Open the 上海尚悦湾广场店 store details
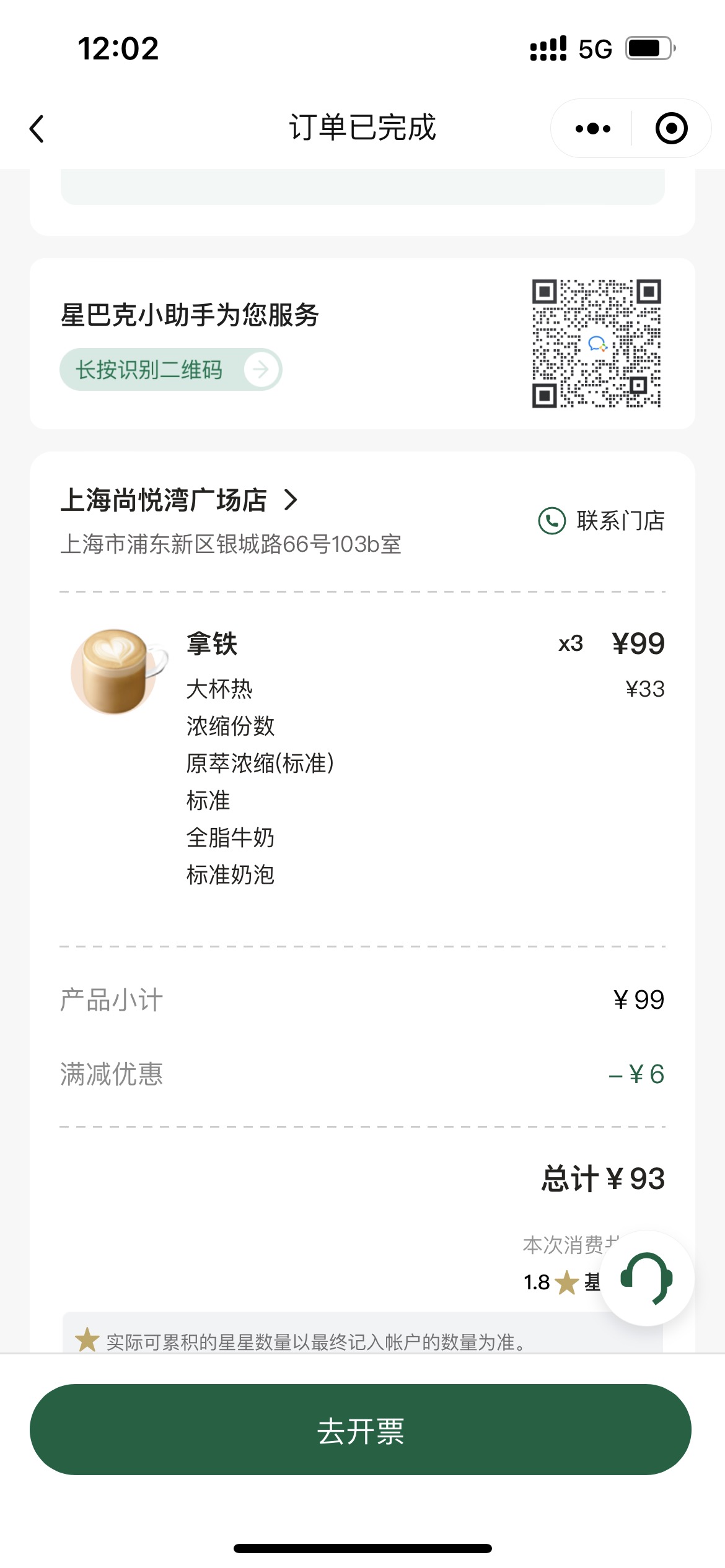Screen dimensions: 725x1568 pyautogui.click(x=178, y=500)
